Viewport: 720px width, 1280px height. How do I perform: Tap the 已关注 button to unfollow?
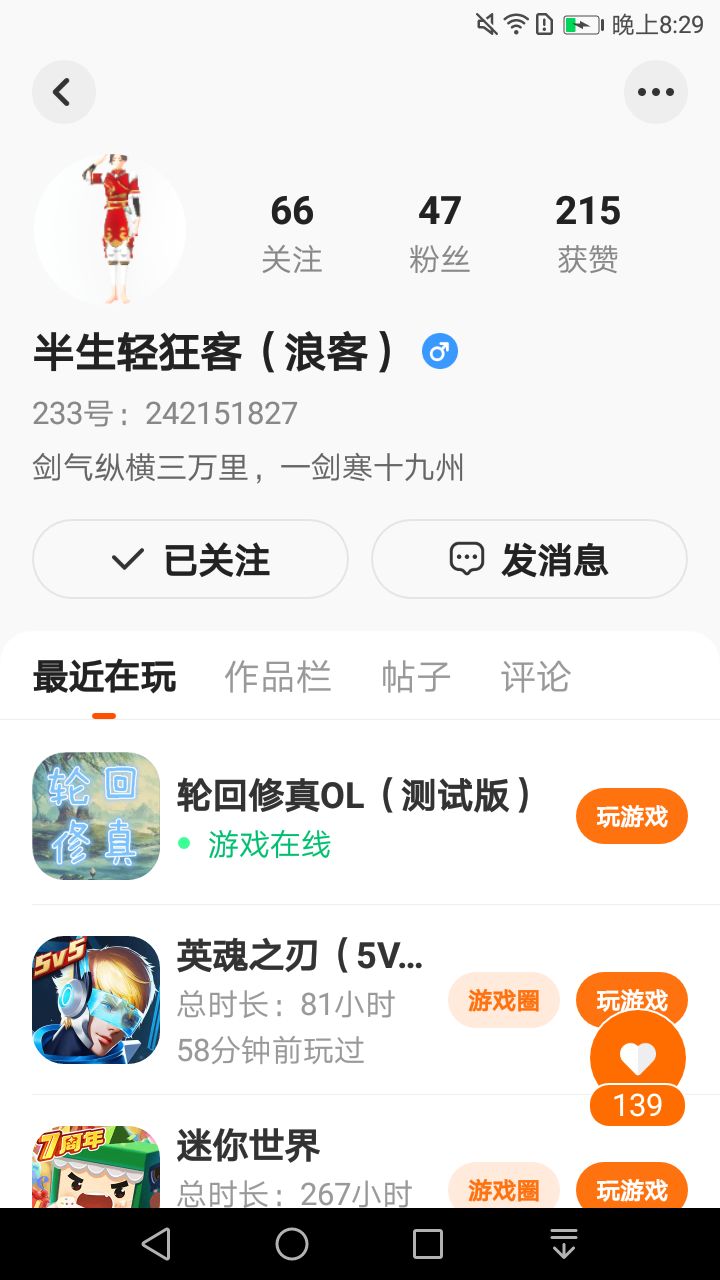click(190, 559)
